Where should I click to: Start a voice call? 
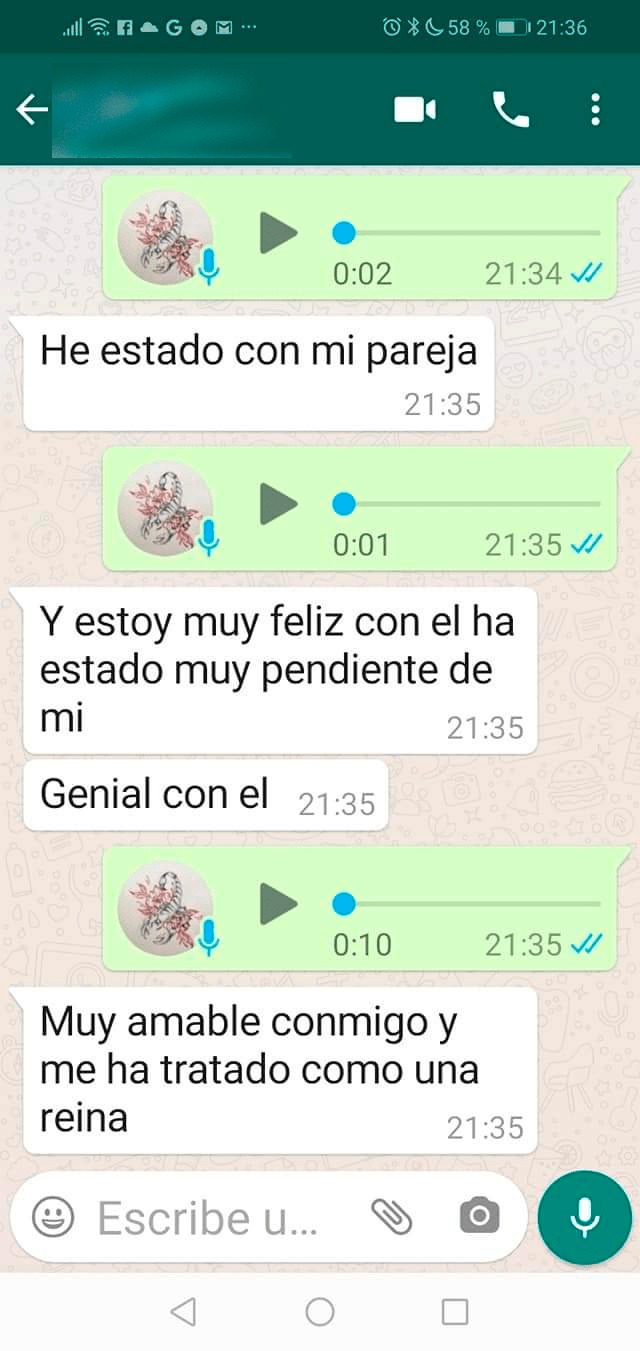click(511, 110)
